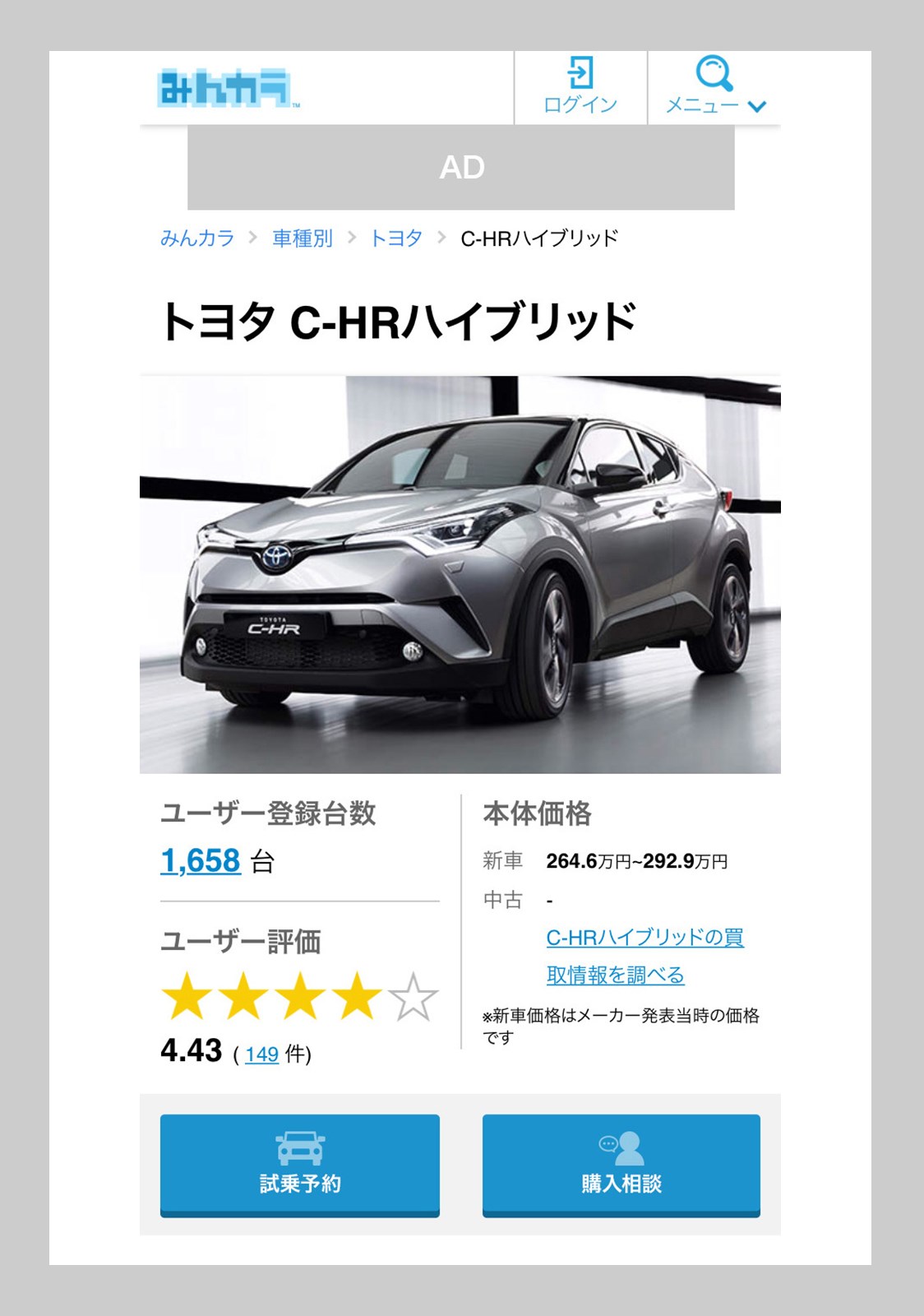Open the ログイン login button
Image resolution: width=924 pixels, height=1316 pixels.
point(580,86)
